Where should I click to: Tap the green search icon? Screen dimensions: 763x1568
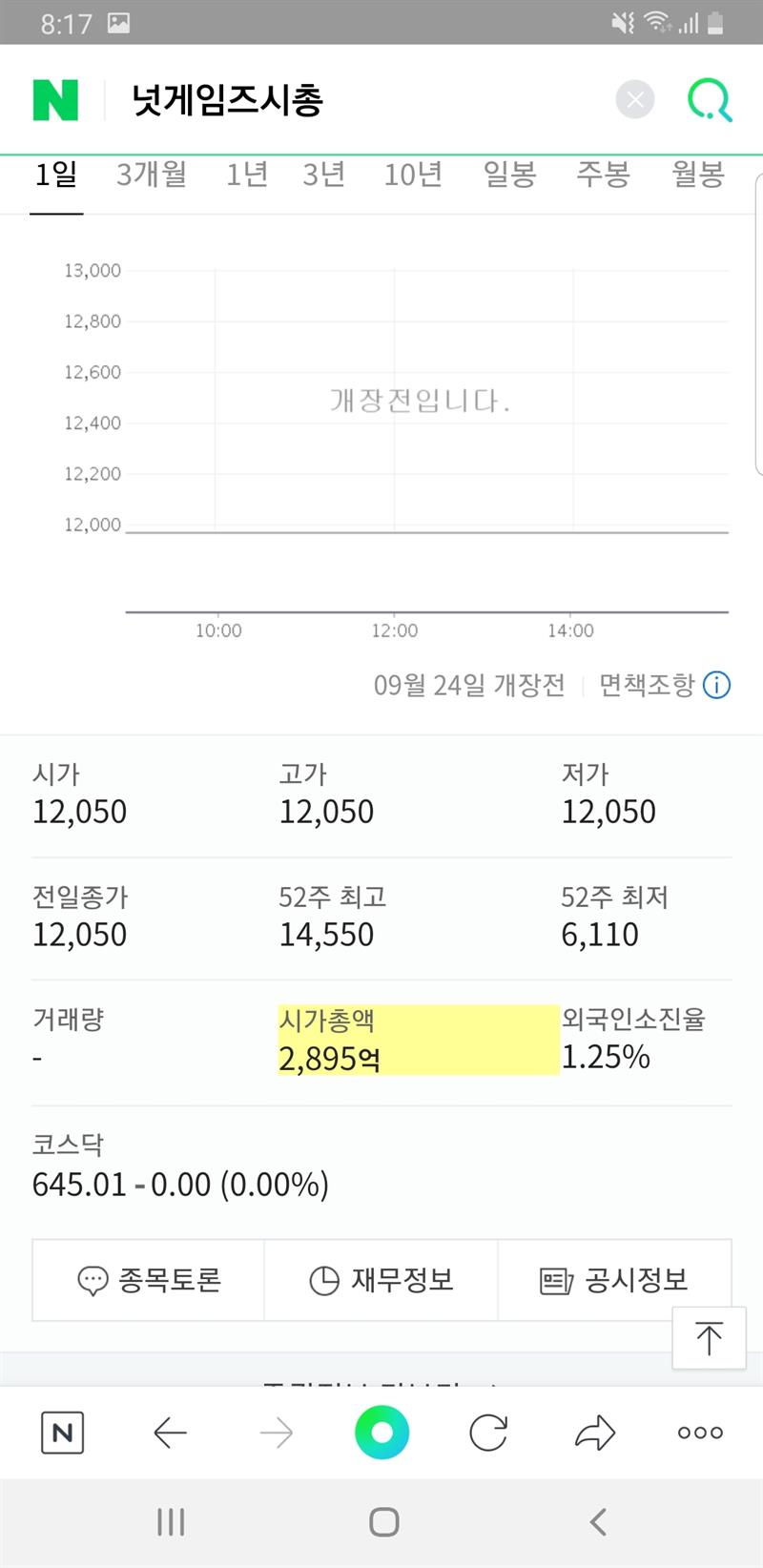[710, 100]
